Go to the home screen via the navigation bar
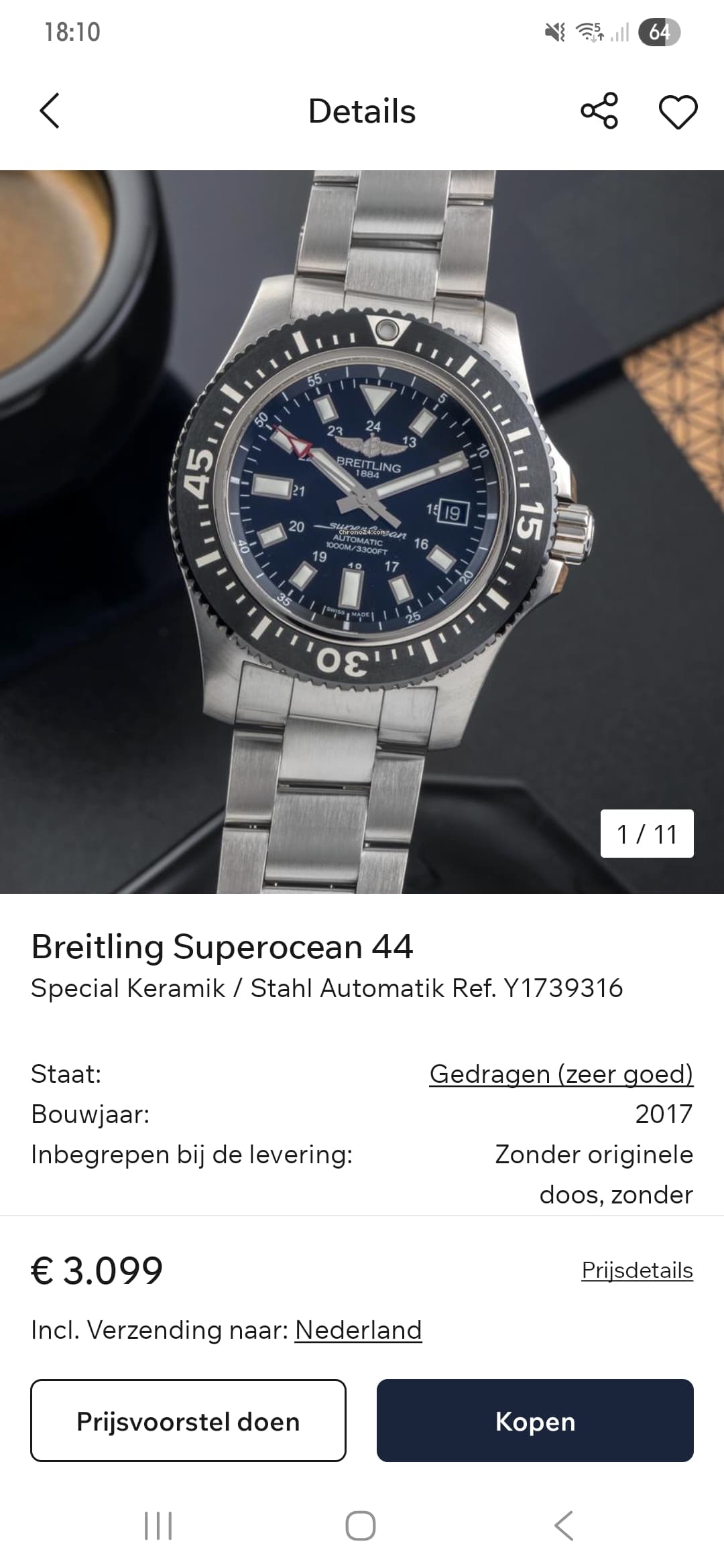 (x=361, y=1526)
